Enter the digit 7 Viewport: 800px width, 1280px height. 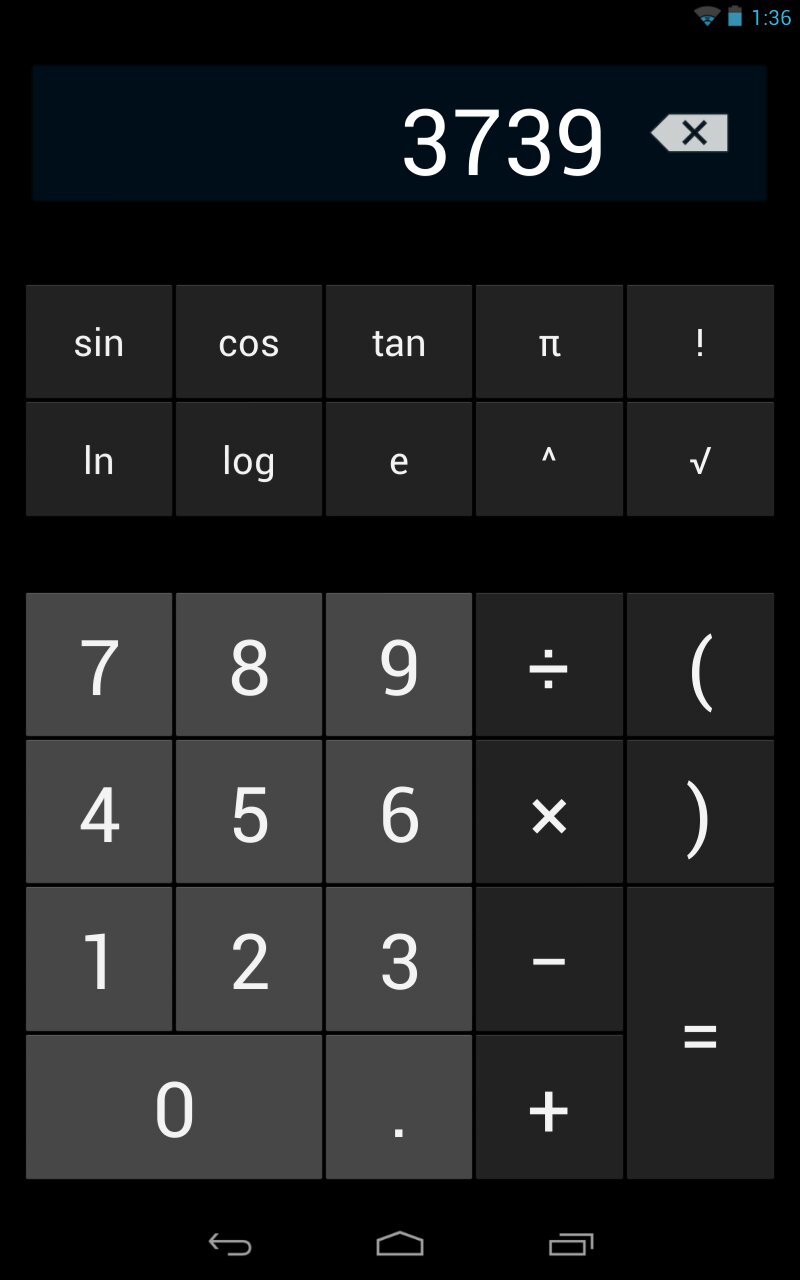[x=99, y=666]
